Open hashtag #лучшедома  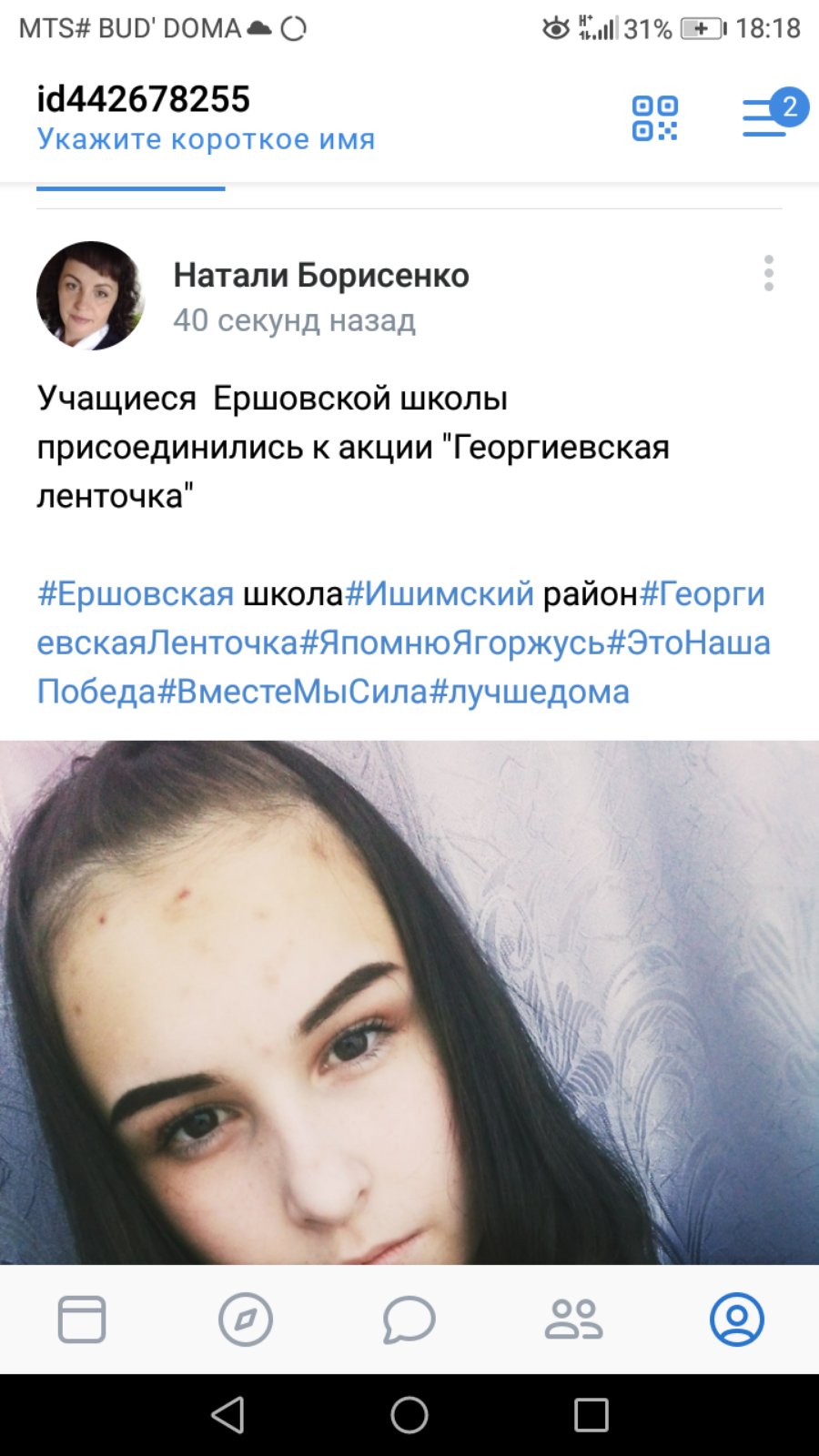pyautogui.click(x=529, y=693)
